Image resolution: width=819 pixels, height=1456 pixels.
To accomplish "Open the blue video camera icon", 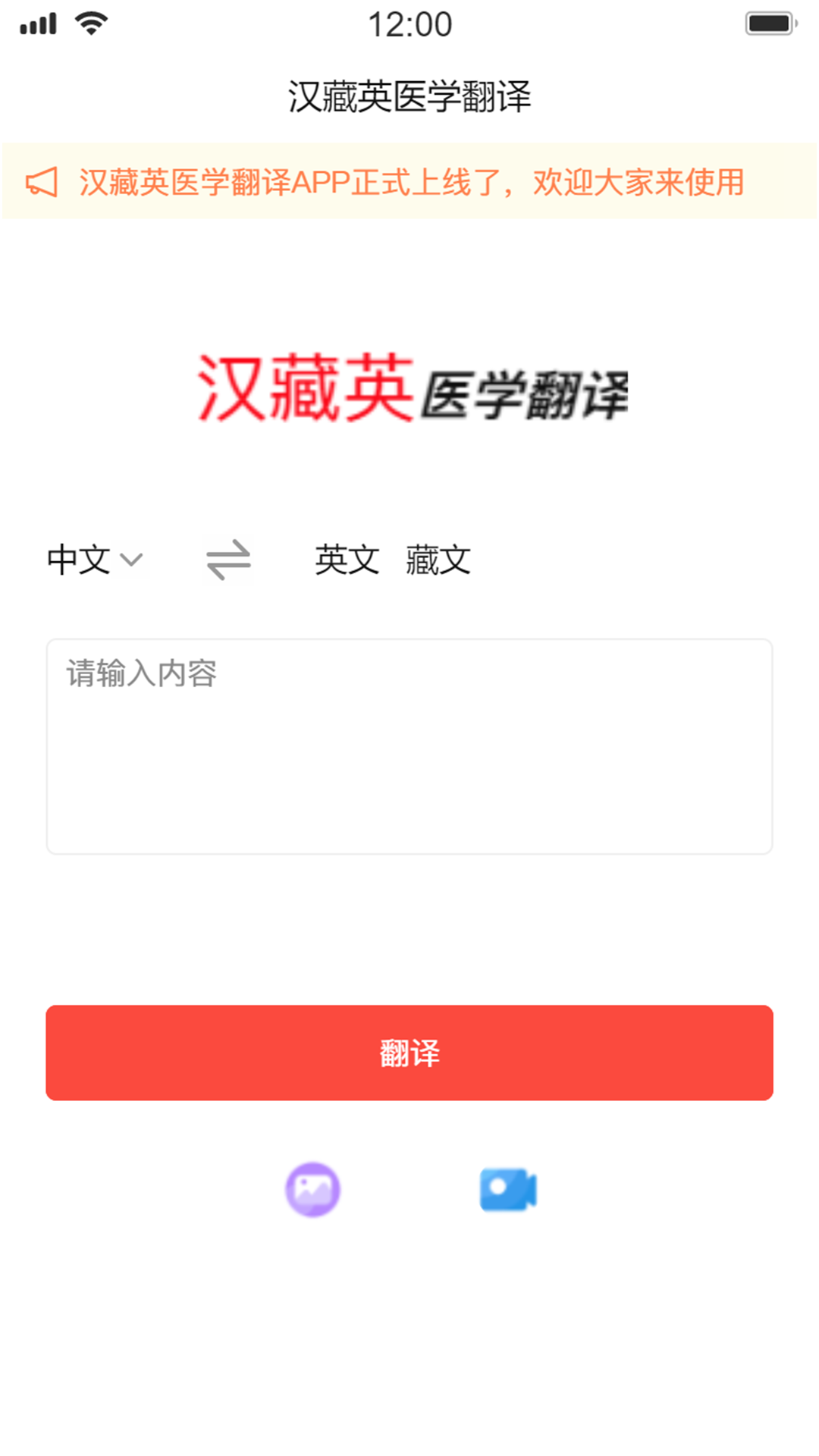I will (508, 1189).
